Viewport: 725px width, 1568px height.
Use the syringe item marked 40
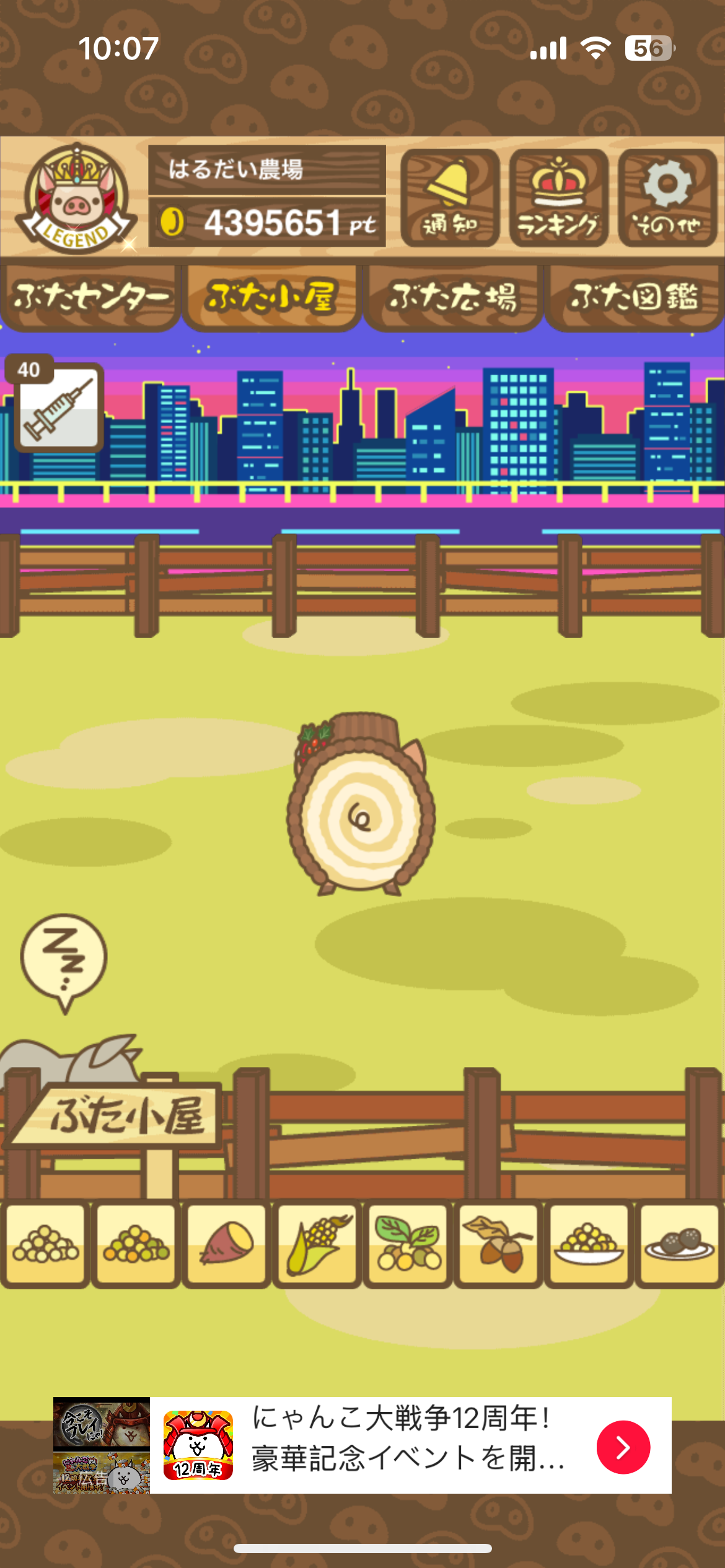pos(58,407)
